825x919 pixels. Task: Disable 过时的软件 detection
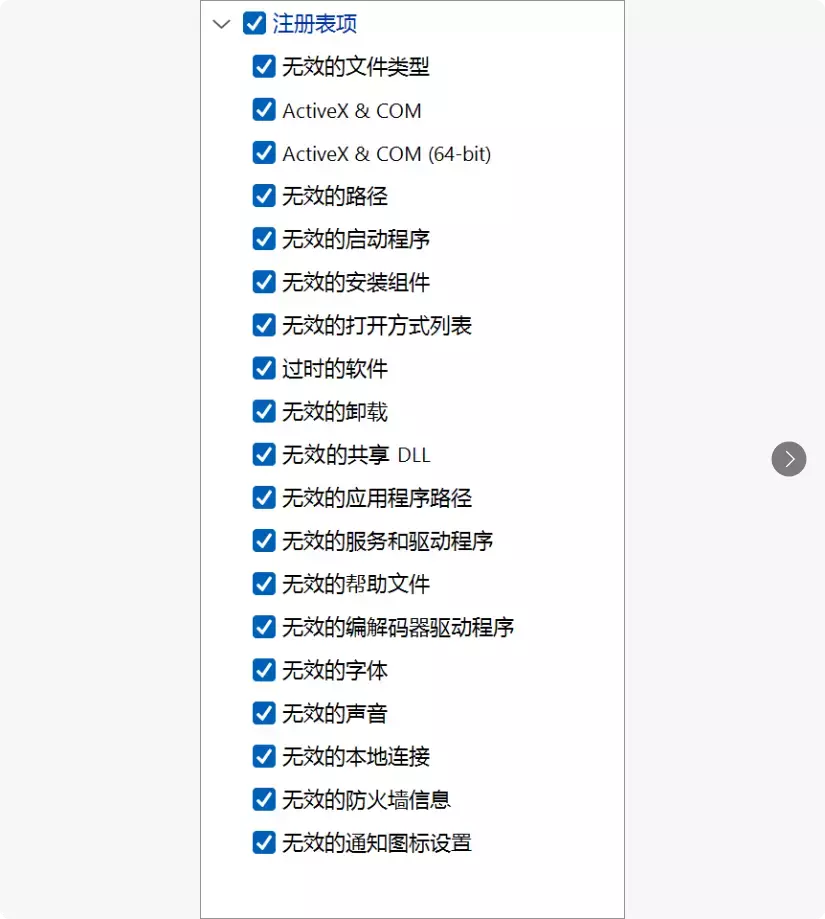(x=264, y=368)
